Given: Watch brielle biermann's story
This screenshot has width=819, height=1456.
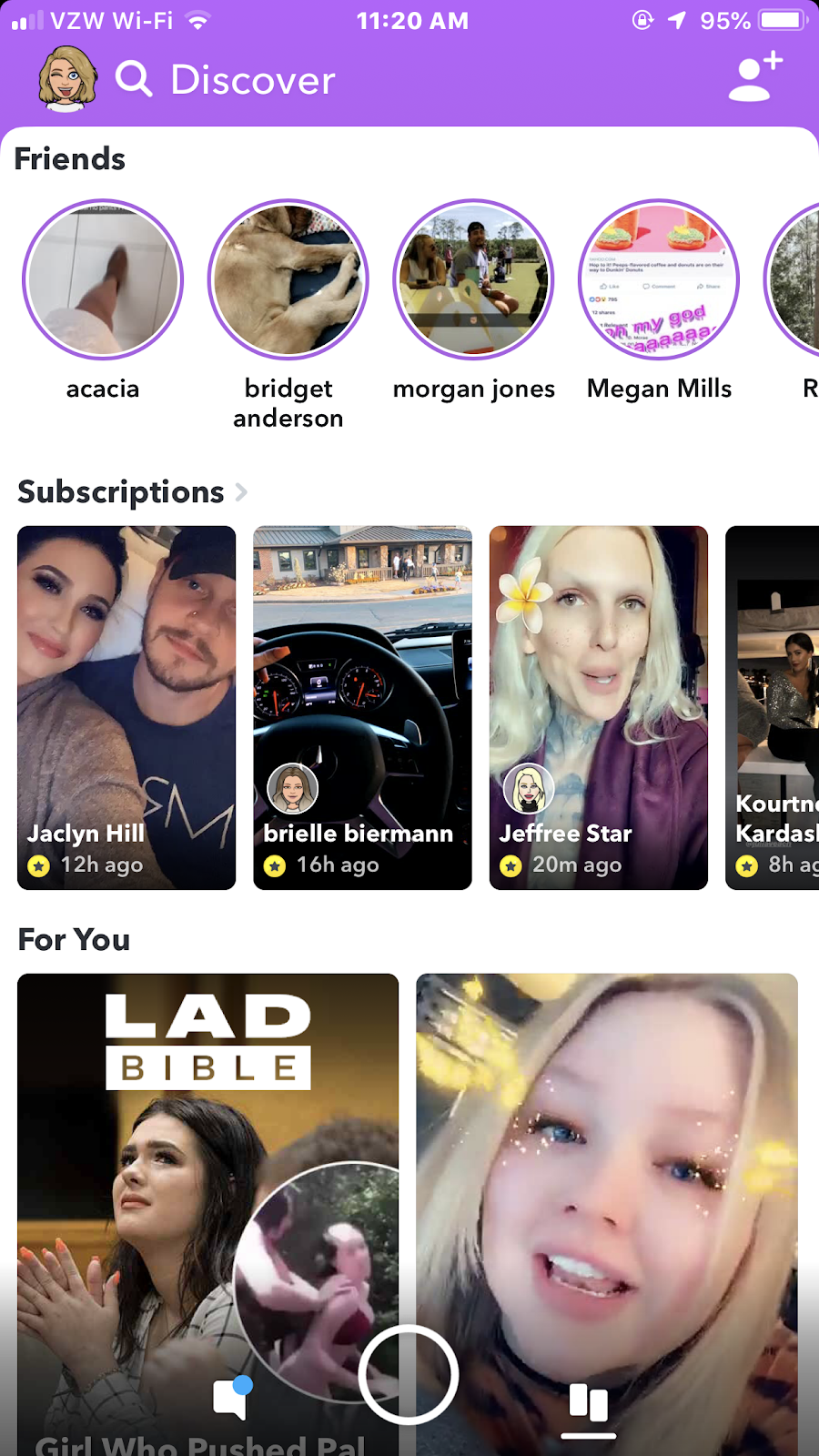Looking at the screenshot, I should point(362,707).
